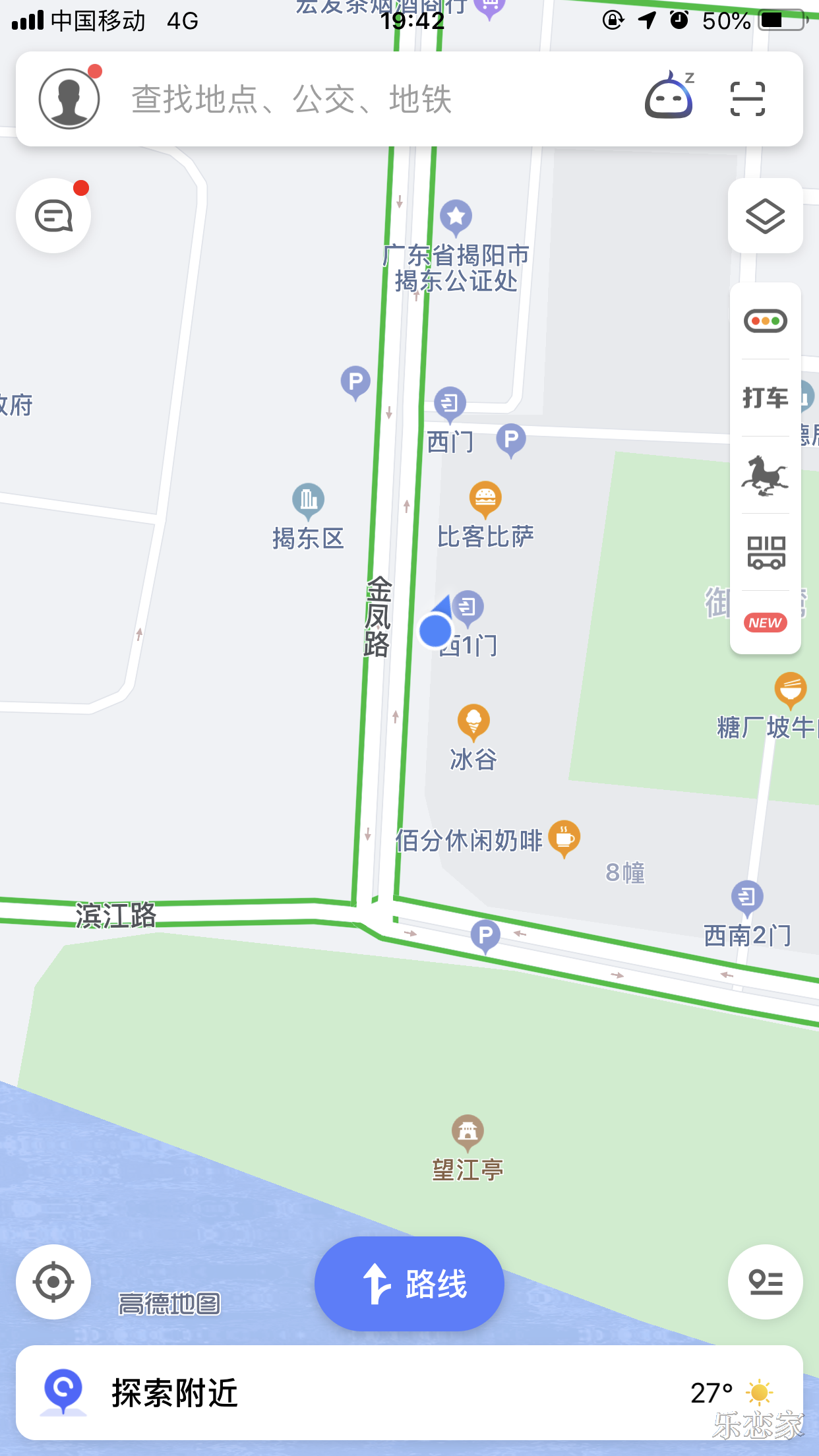Expand the 探索附近 explore nearby panel
The width and height of the screenshot is (819, 1456).
coord(409,1393)
